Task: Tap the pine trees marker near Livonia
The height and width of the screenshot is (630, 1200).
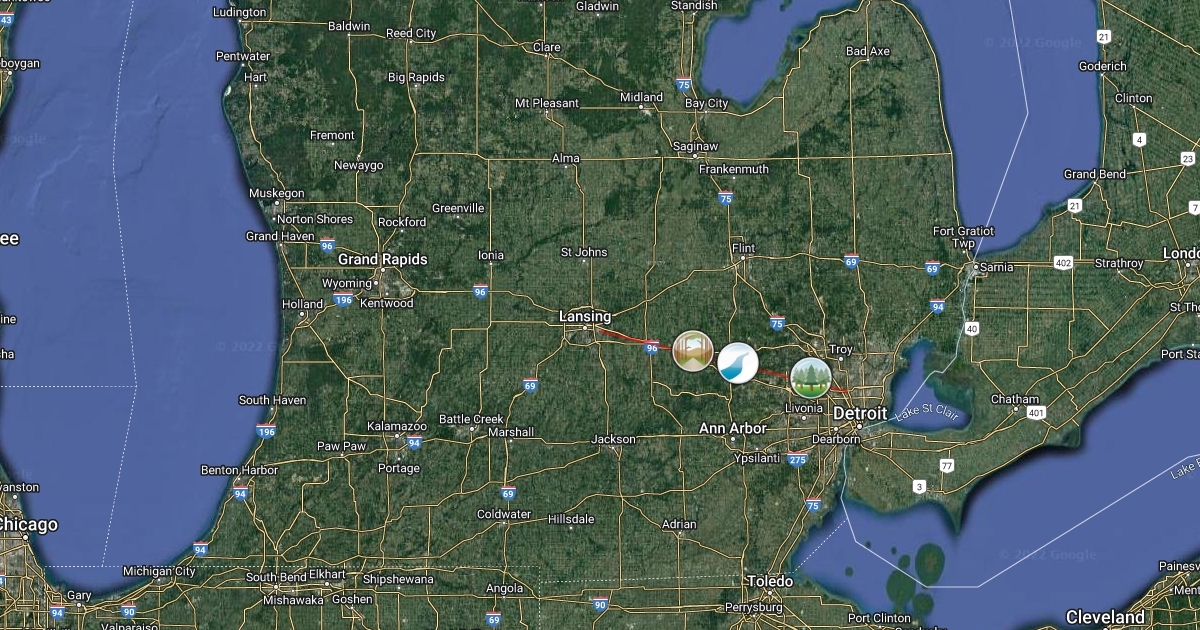Action: [811, 377]
